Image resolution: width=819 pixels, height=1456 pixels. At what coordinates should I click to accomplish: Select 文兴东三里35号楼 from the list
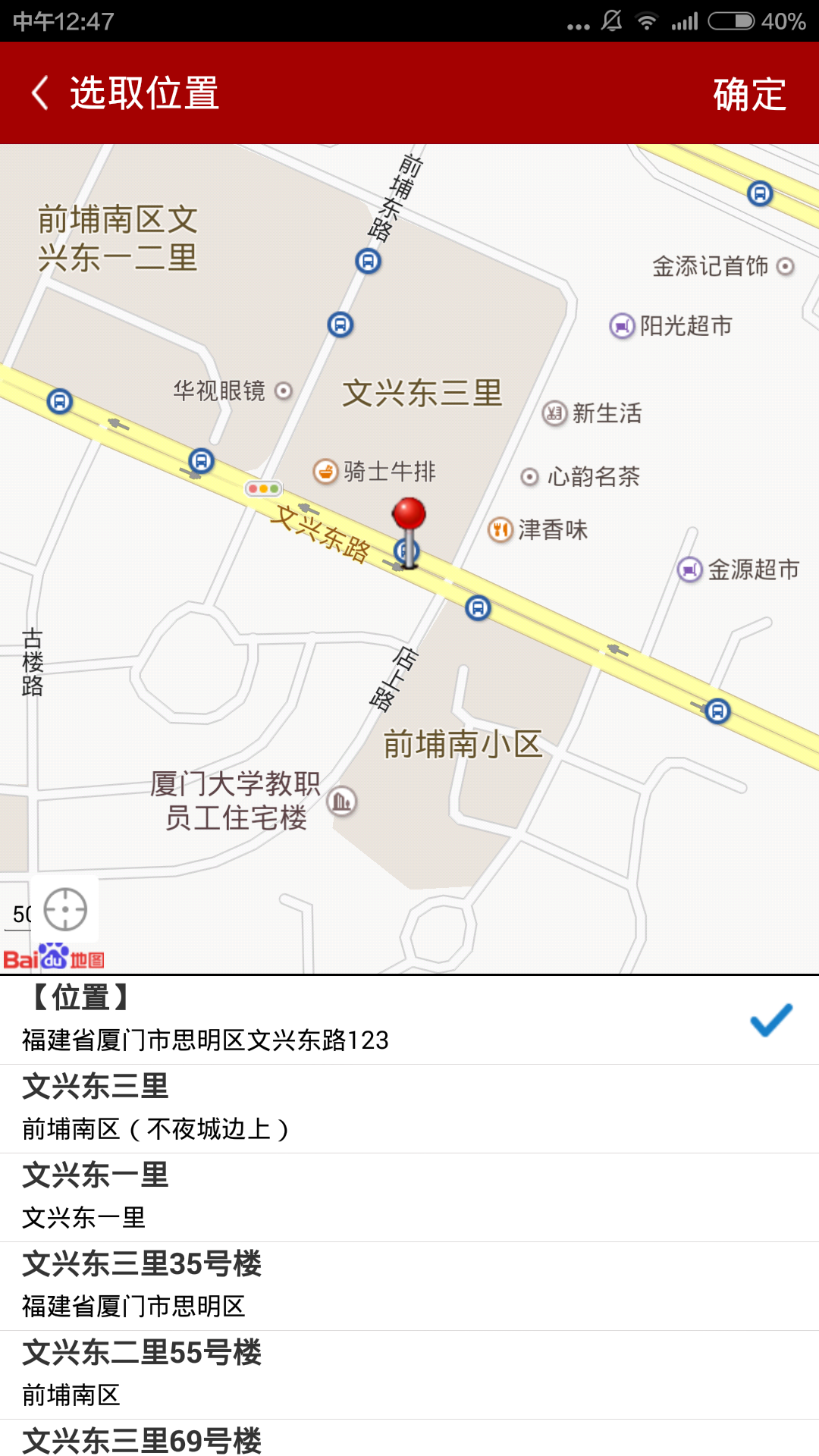tap(409, 1286)
